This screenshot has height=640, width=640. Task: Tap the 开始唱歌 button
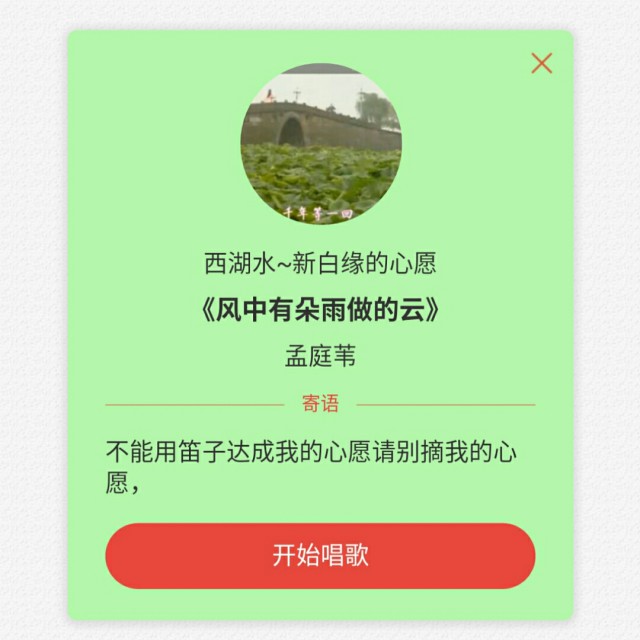tap(320, 556)
